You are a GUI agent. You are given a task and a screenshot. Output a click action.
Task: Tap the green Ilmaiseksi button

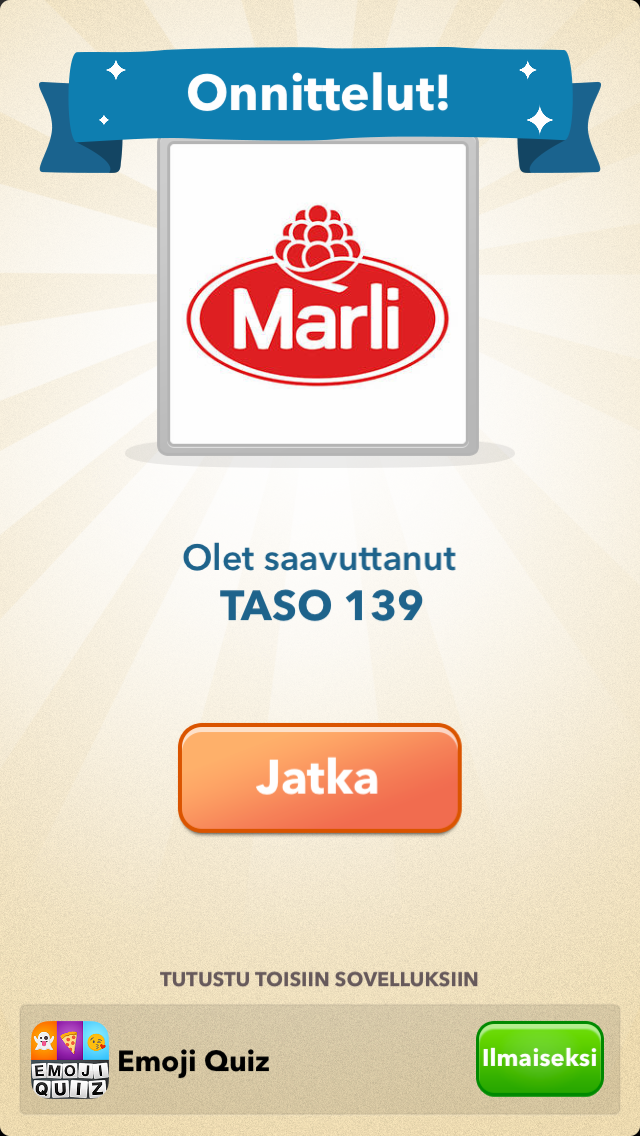pos(539,1058)
